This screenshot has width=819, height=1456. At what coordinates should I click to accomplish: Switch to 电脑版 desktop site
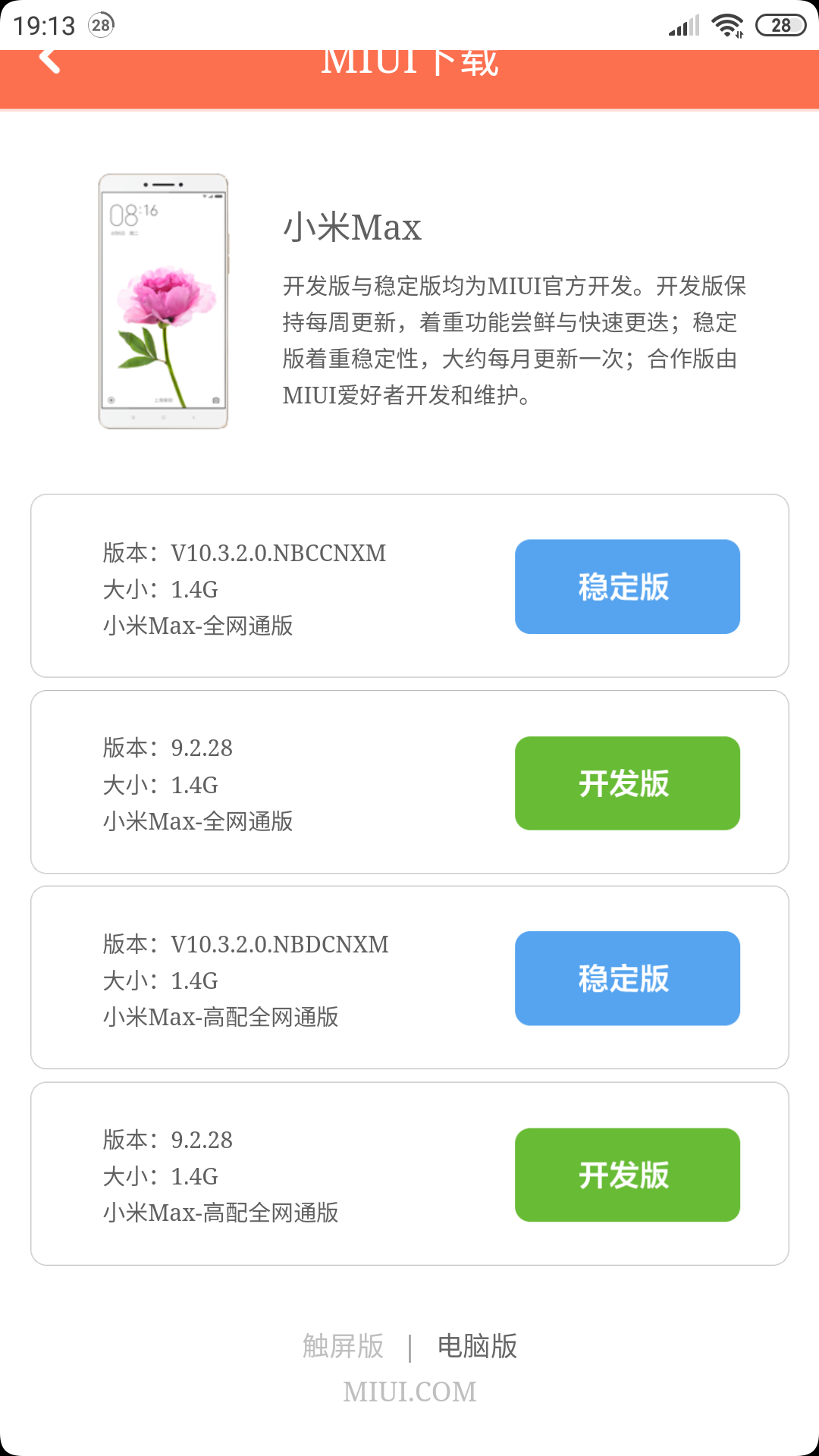tap(477, 1346)
